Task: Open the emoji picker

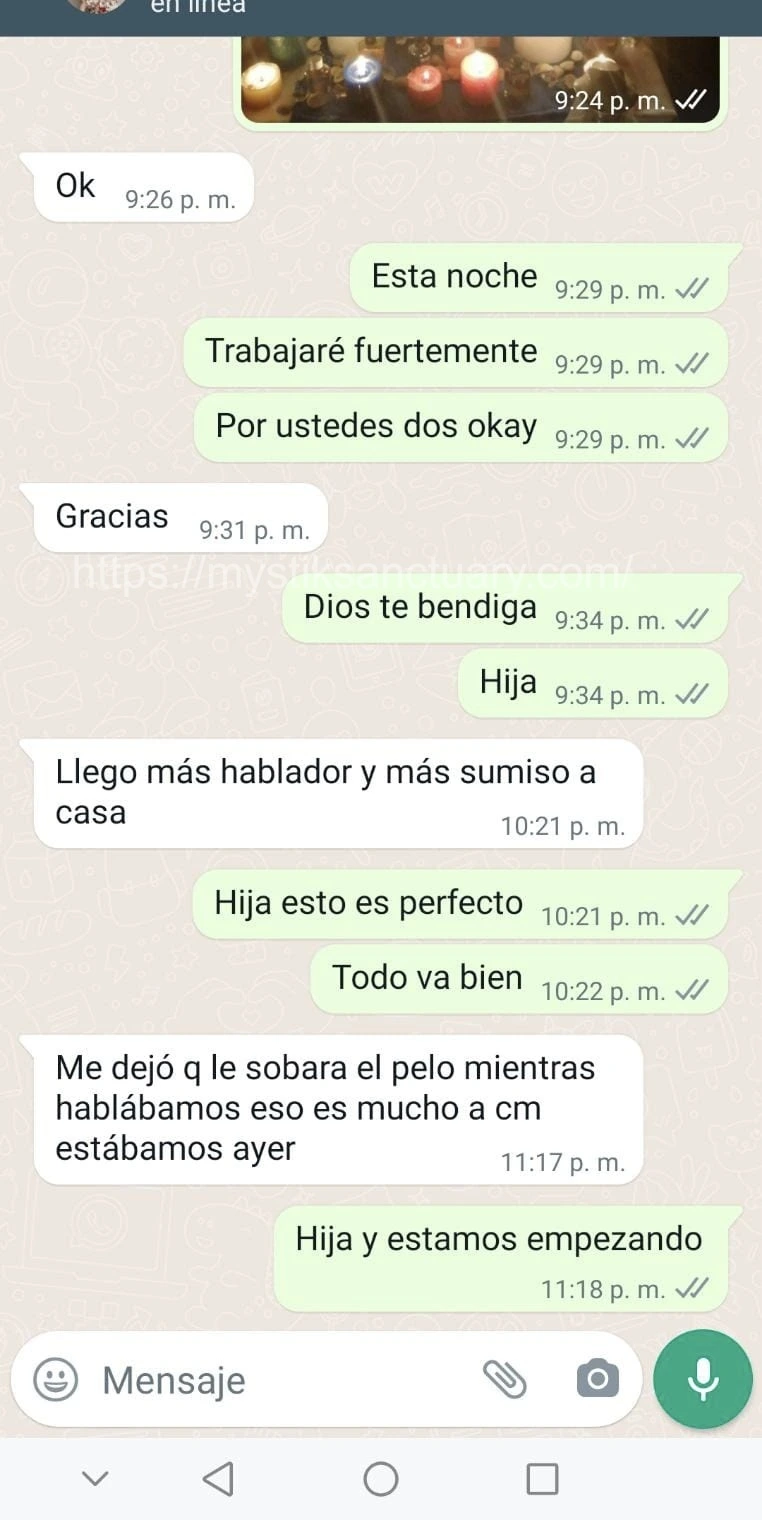Action: pos(56,1380)
